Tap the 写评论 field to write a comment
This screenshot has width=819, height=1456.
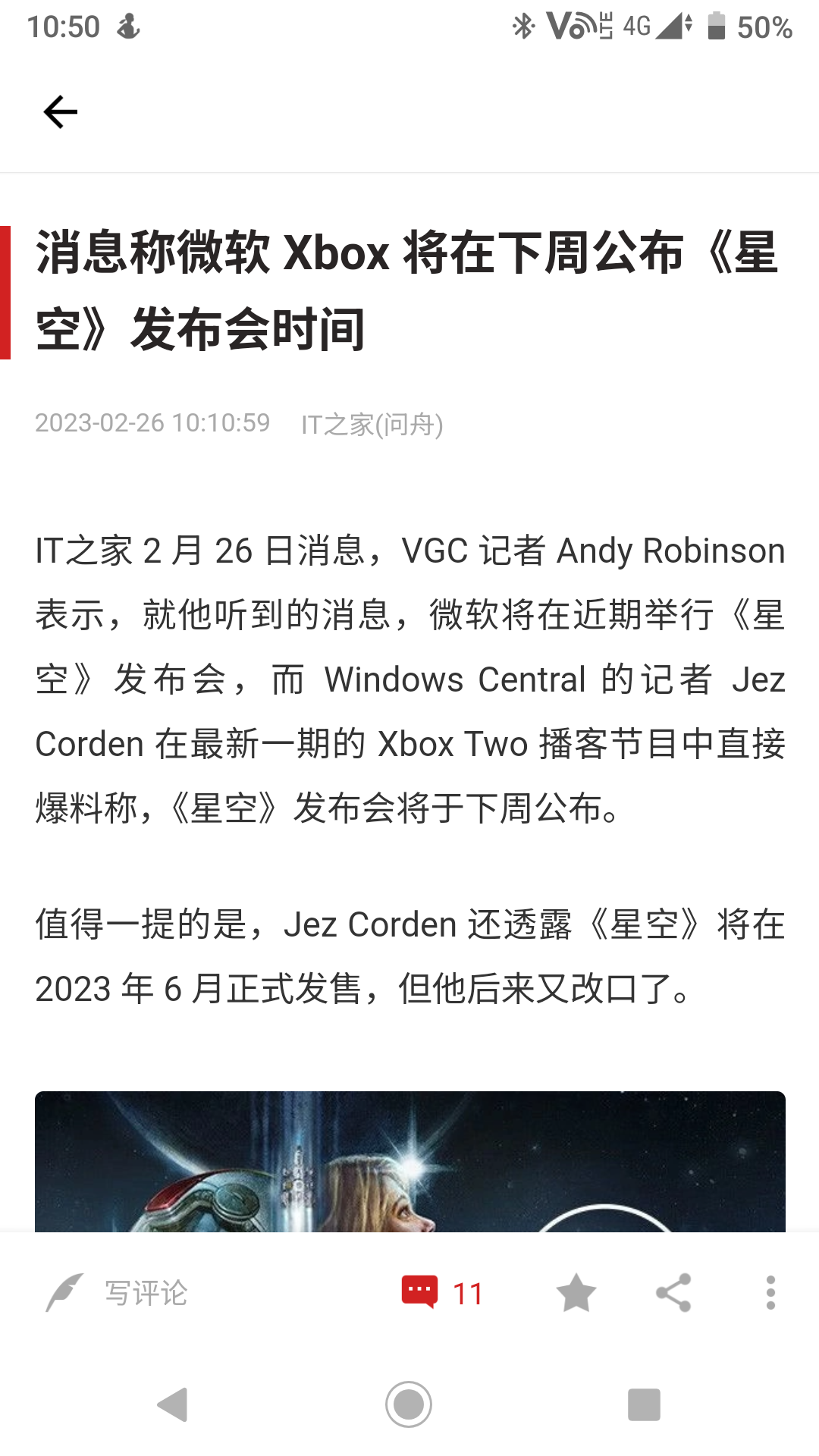[144, 1293]
